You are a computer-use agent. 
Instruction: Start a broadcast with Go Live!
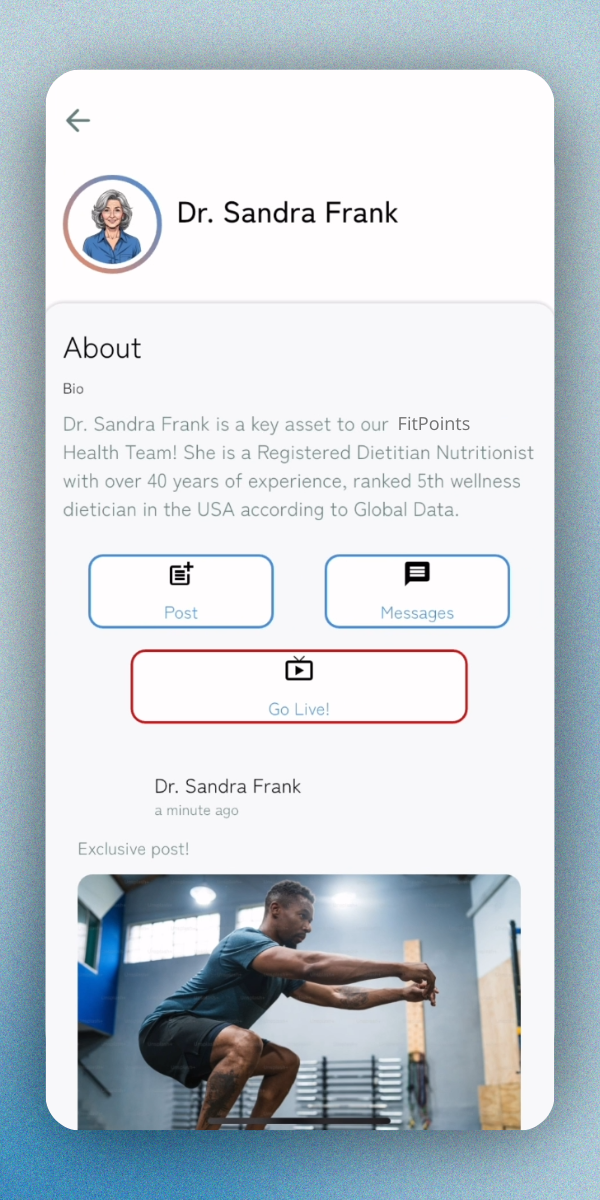[299, 686]
